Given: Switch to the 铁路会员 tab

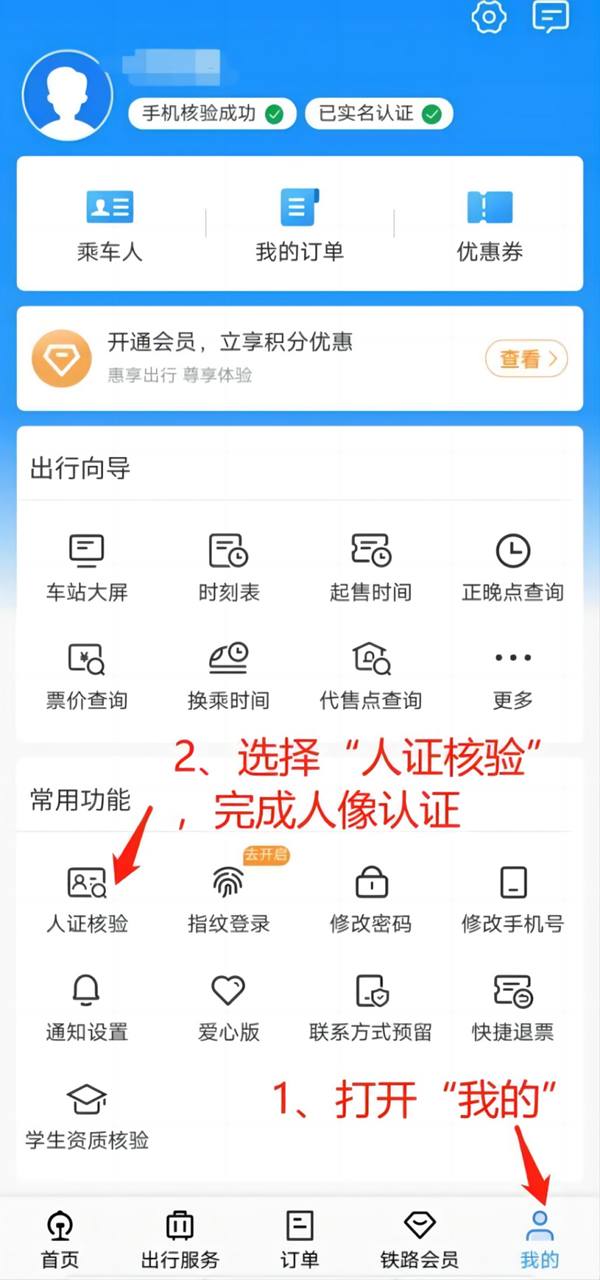Looking at the screenshot, I should (x=419, y=1238).
